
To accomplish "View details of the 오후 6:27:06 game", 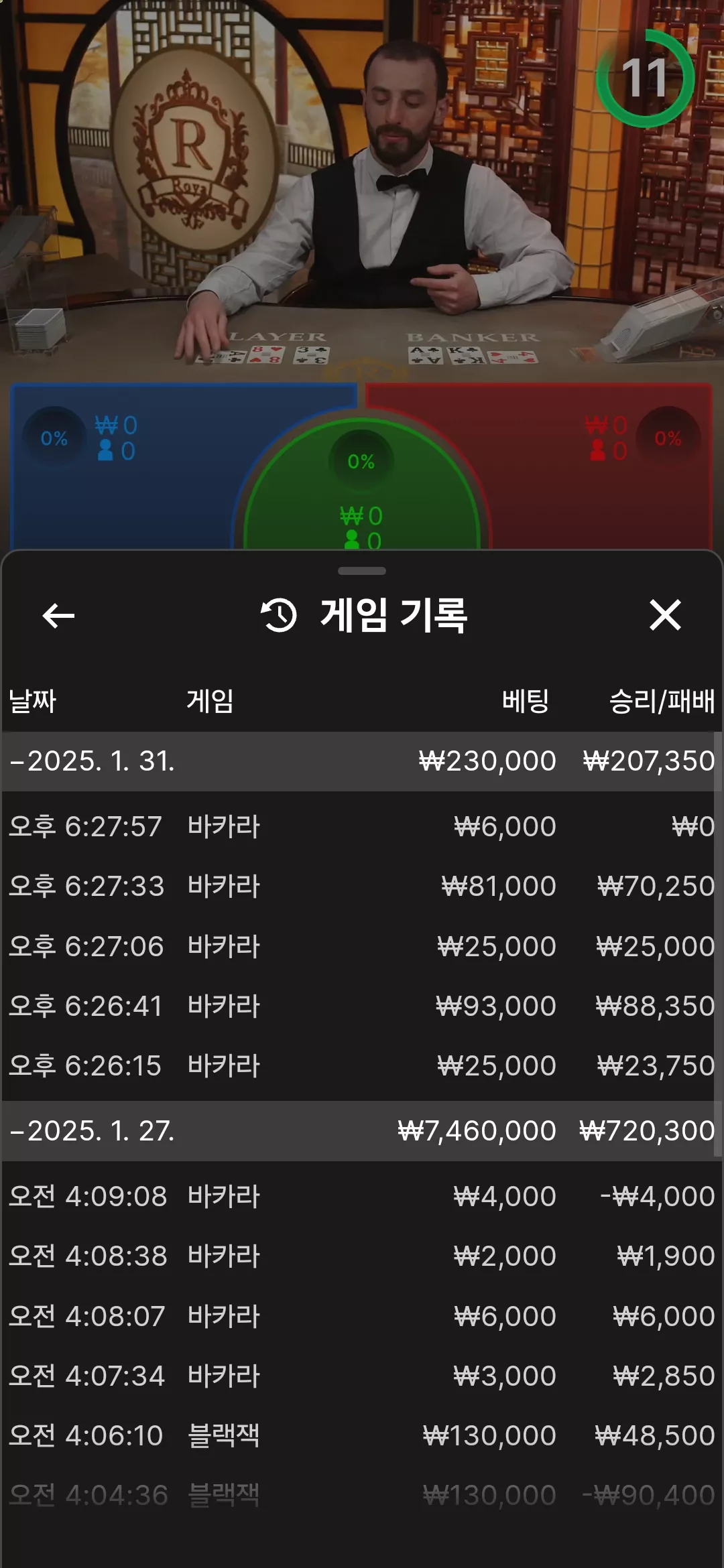I will (362, 946).
